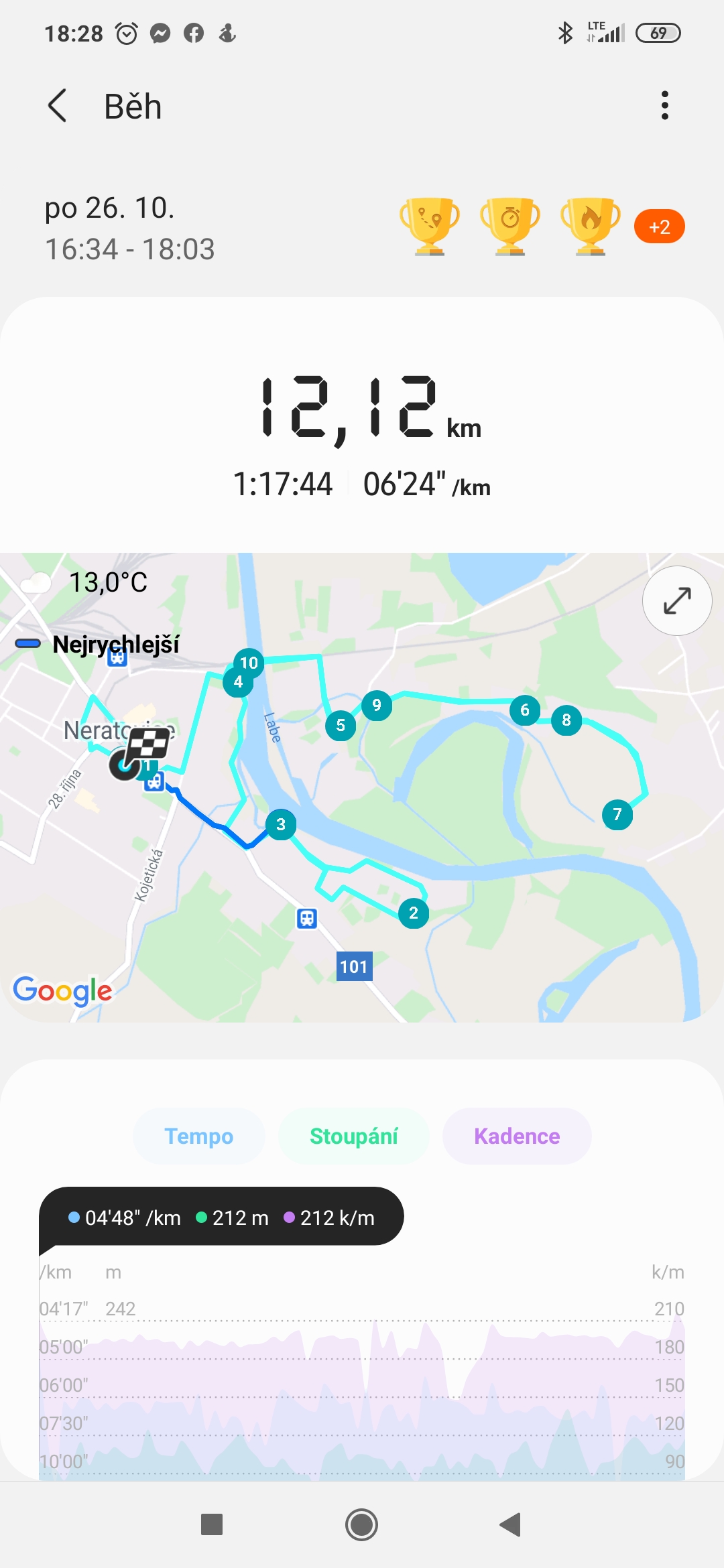Open recent apps with the square button

pyautogui.click(x=212, y=1525)
